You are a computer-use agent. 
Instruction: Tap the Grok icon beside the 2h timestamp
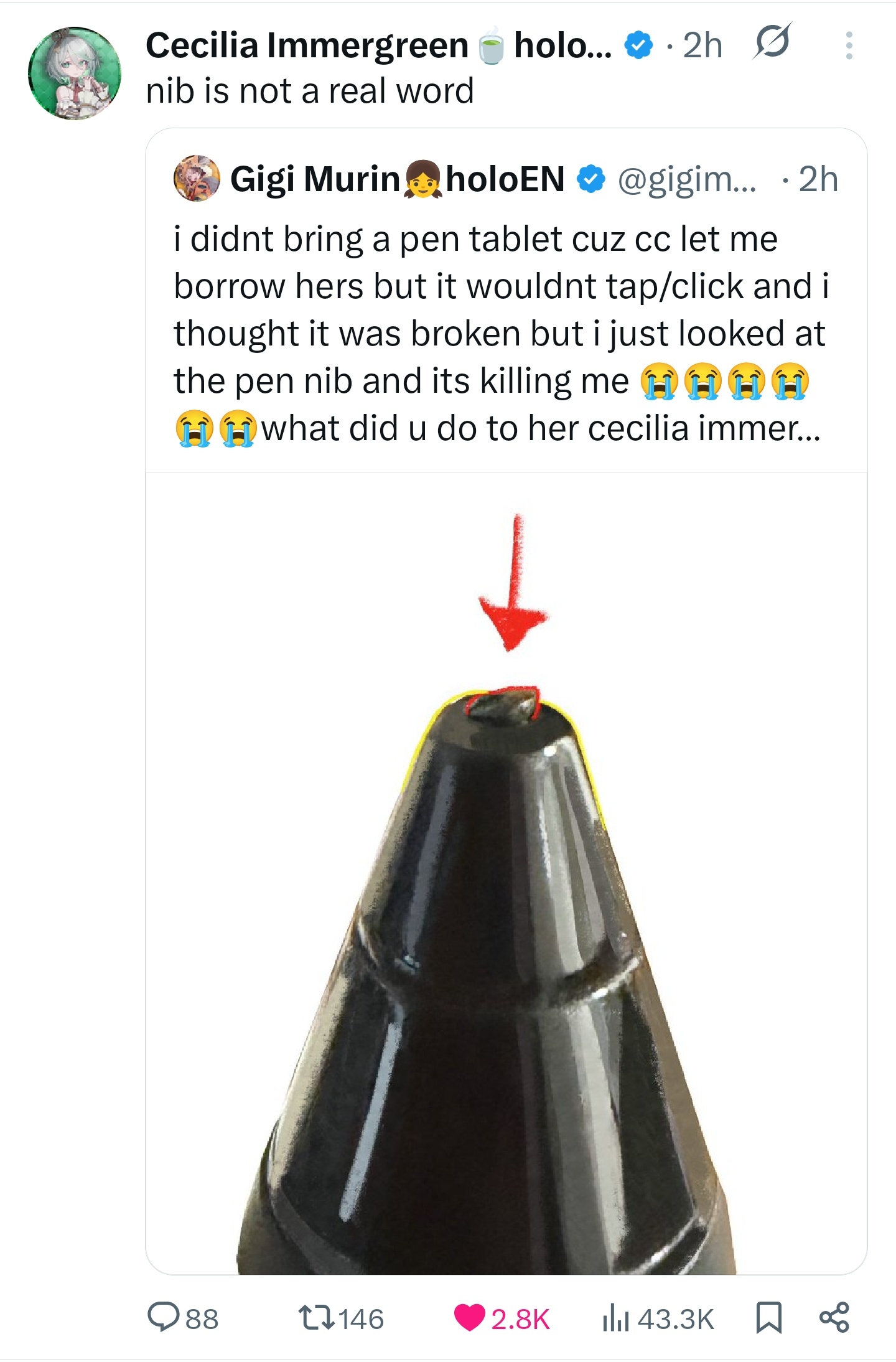click(772, 41)
